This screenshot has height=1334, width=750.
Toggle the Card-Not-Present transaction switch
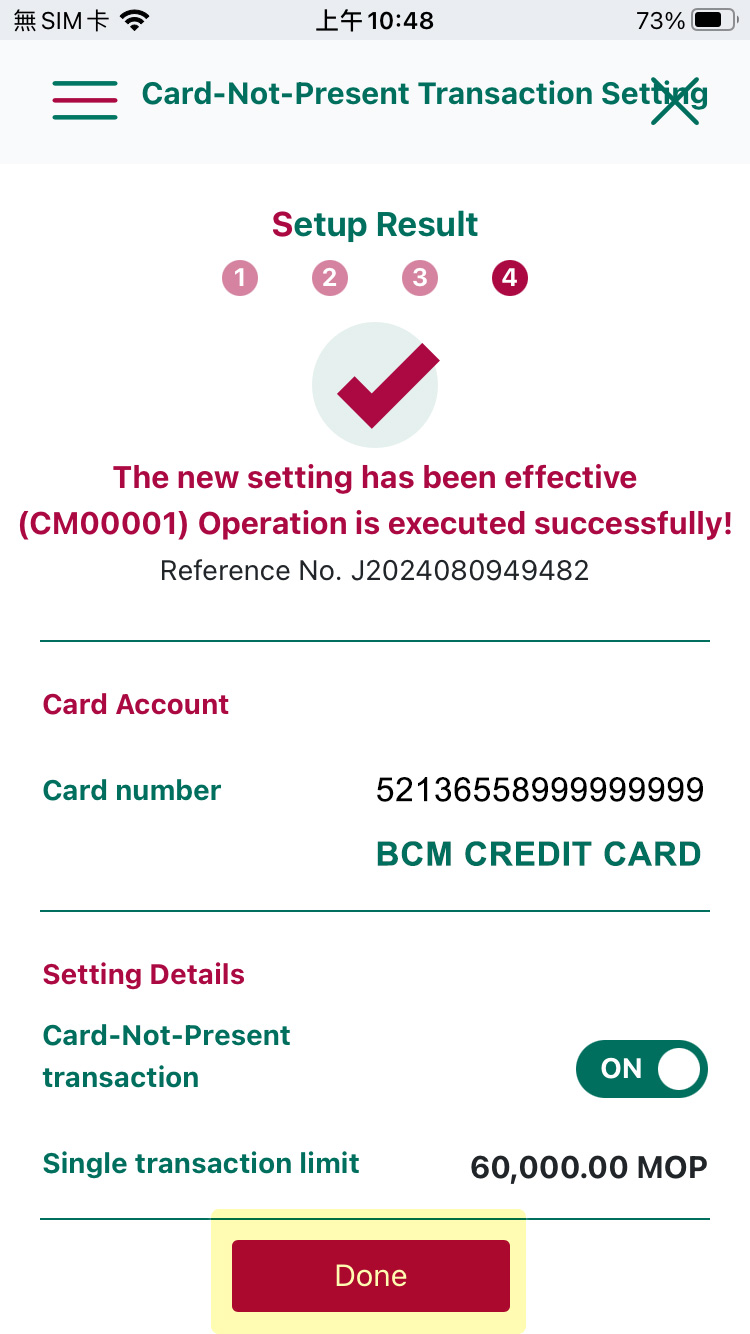click(642, 1069)
